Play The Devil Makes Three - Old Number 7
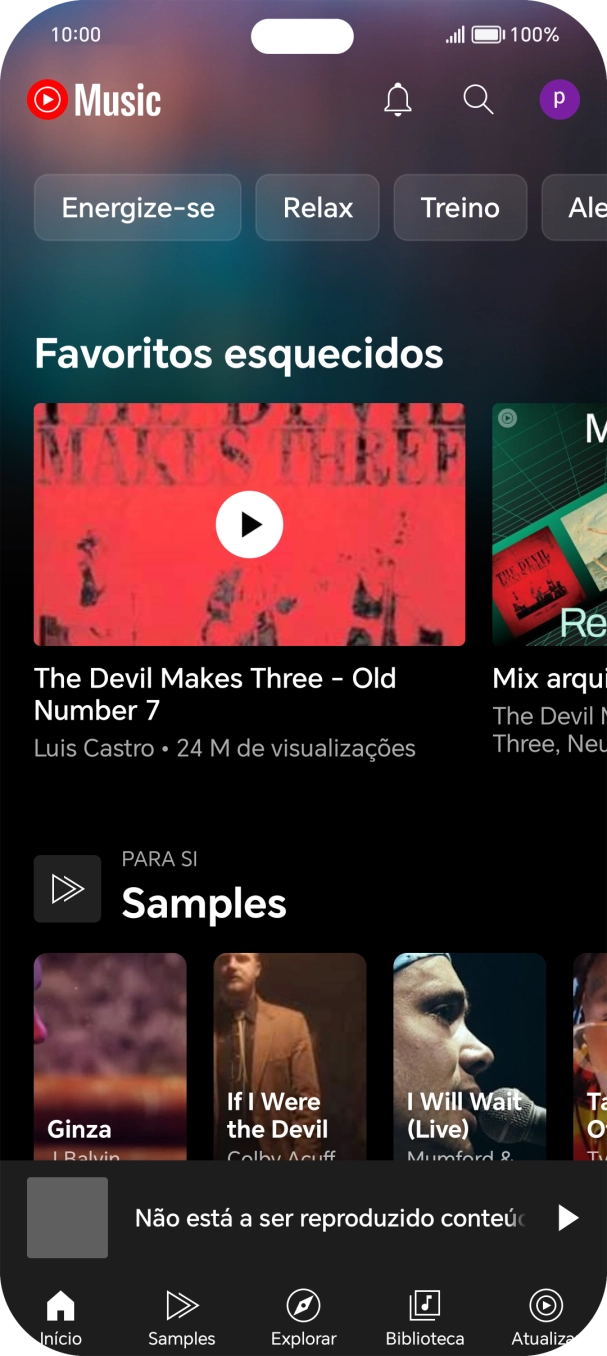 click(x=249, y=524)
